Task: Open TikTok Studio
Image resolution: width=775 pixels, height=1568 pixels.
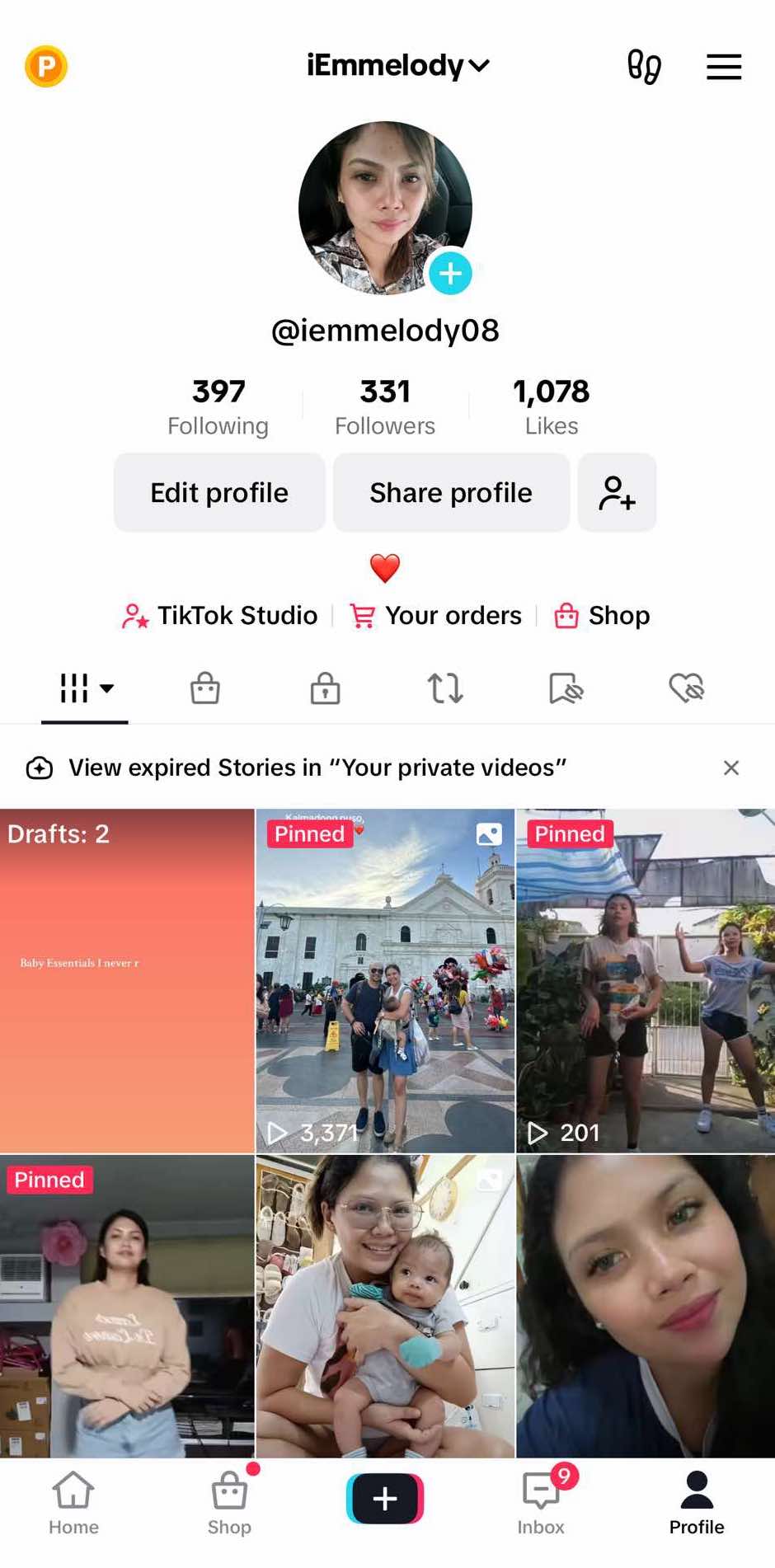Action: click(220, 616)
